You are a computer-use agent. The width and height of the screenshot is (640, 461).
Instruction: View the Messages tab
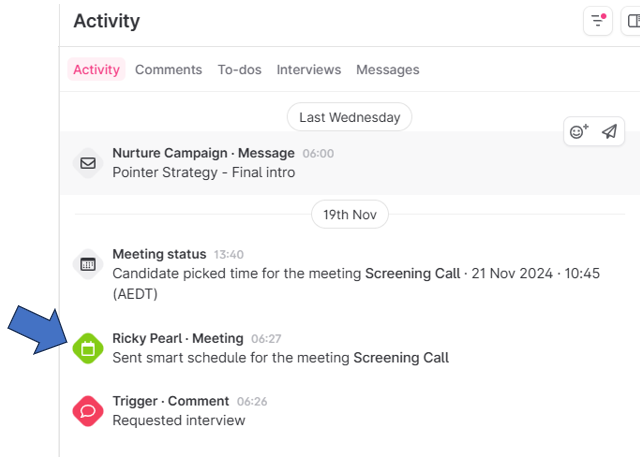coord(387,70)
